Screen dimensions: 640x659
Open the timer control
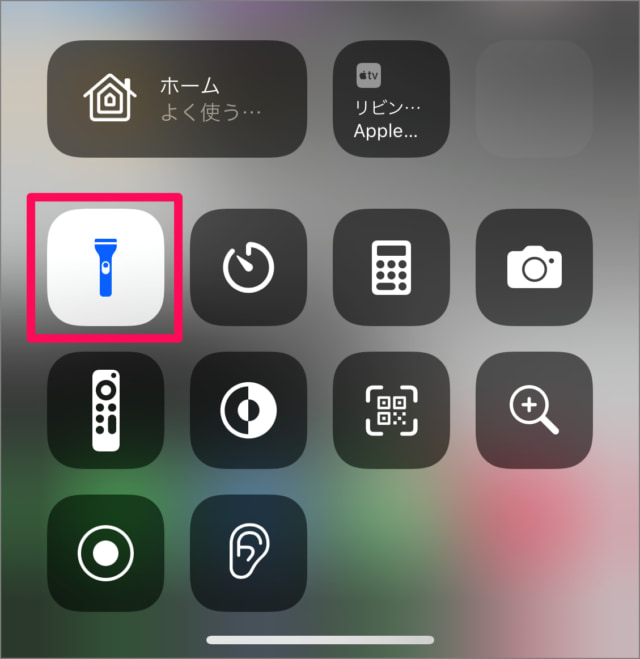pos(248,267)
